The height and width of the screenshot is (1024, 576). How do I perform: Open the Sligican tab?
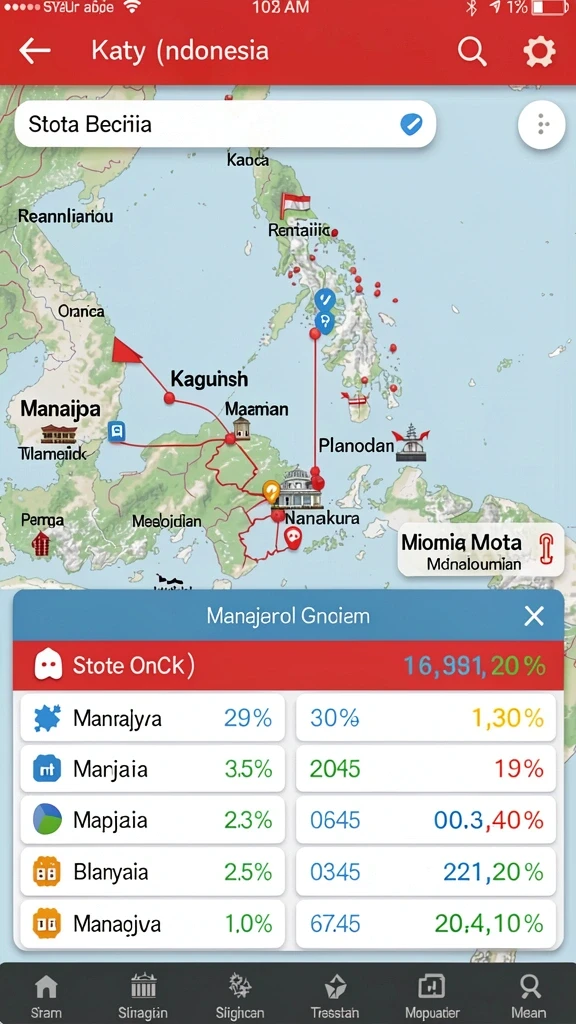(x=239, y=997)
